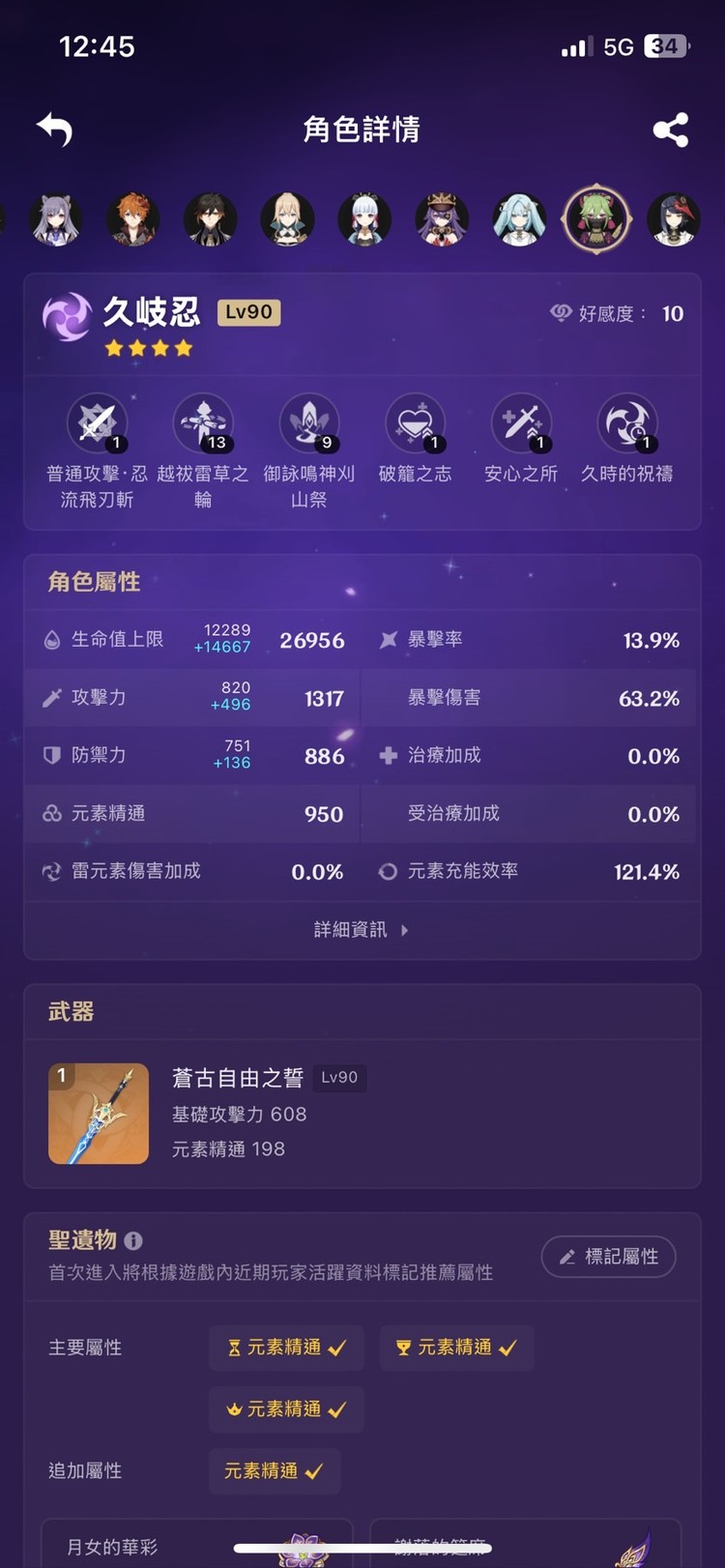This screenshot has width=725, height=1568.
Task: Select Ayaka's avatar in character row
Action: 364,219
